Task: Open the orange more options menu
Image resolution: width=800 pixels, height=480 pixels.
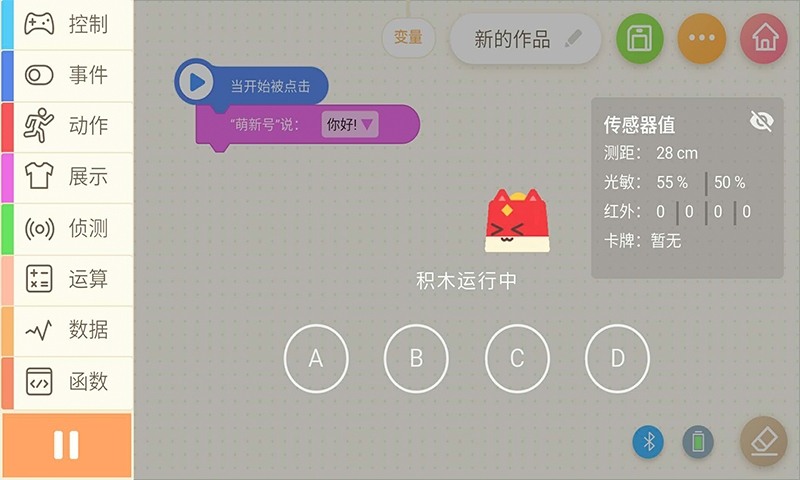Action: 702,39
